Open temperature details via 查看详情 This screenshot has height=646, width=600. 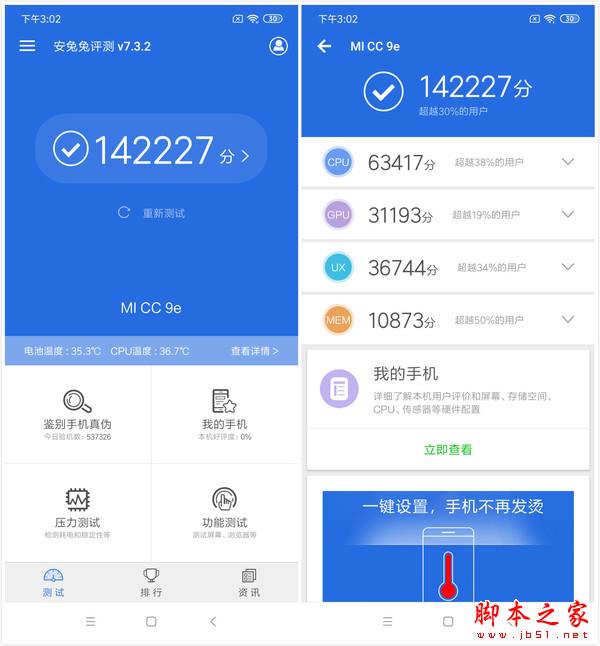point(254,351)
